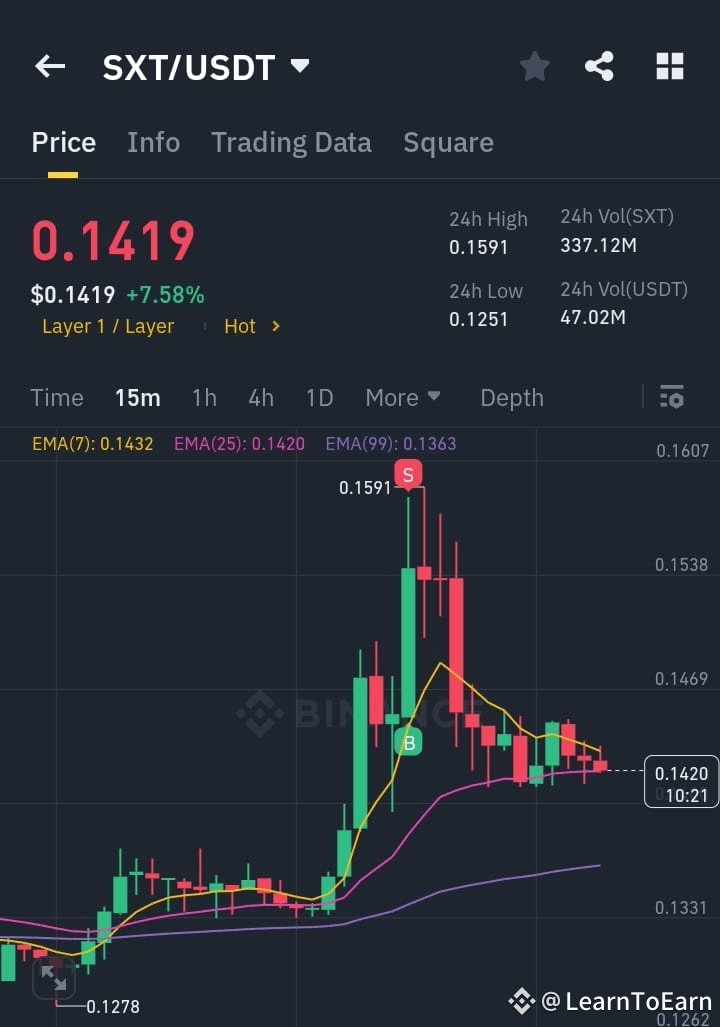Image resolution: width=720 pixels, height=1027 pixels.
Task: Open chart settings icon beside Depth
Action: pyautogui.click(x=671, y=397)
